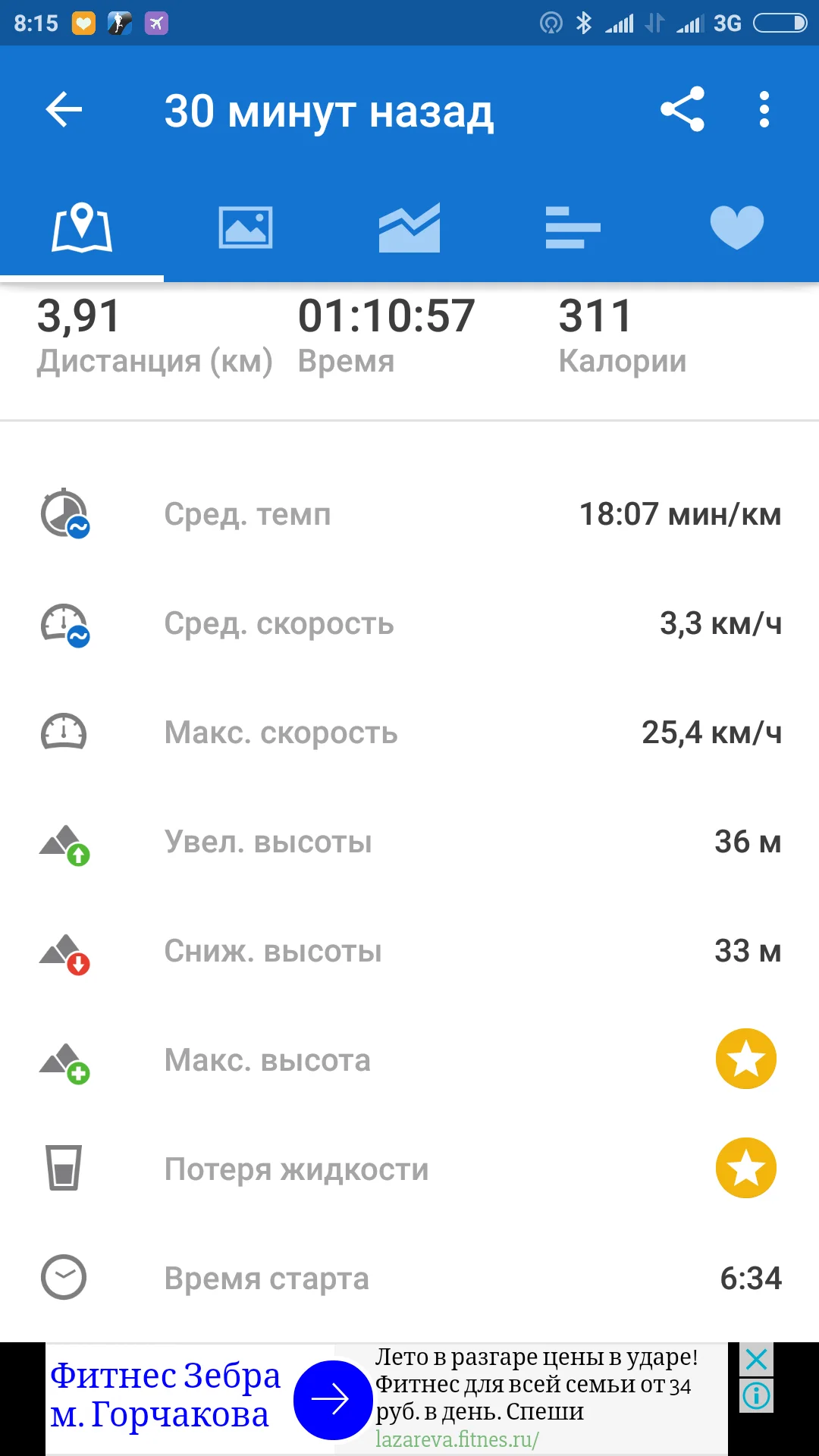The image size is (819, 1456).
Task: Switch to the map tab
Action: click(x=82, y=227)
